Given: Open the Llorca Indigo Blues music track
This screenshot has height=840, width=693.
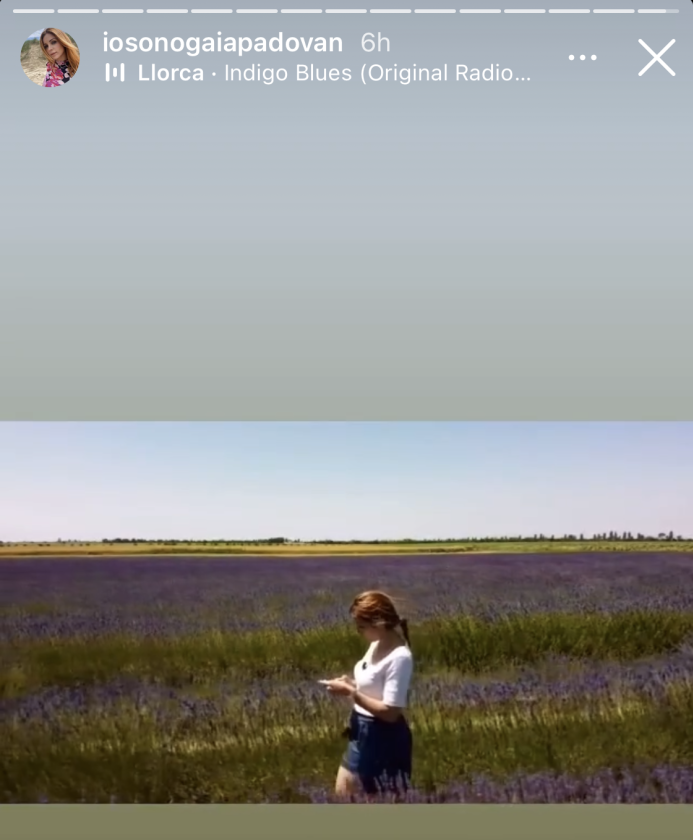Looking at the screenshot, I should click(320, 73).
